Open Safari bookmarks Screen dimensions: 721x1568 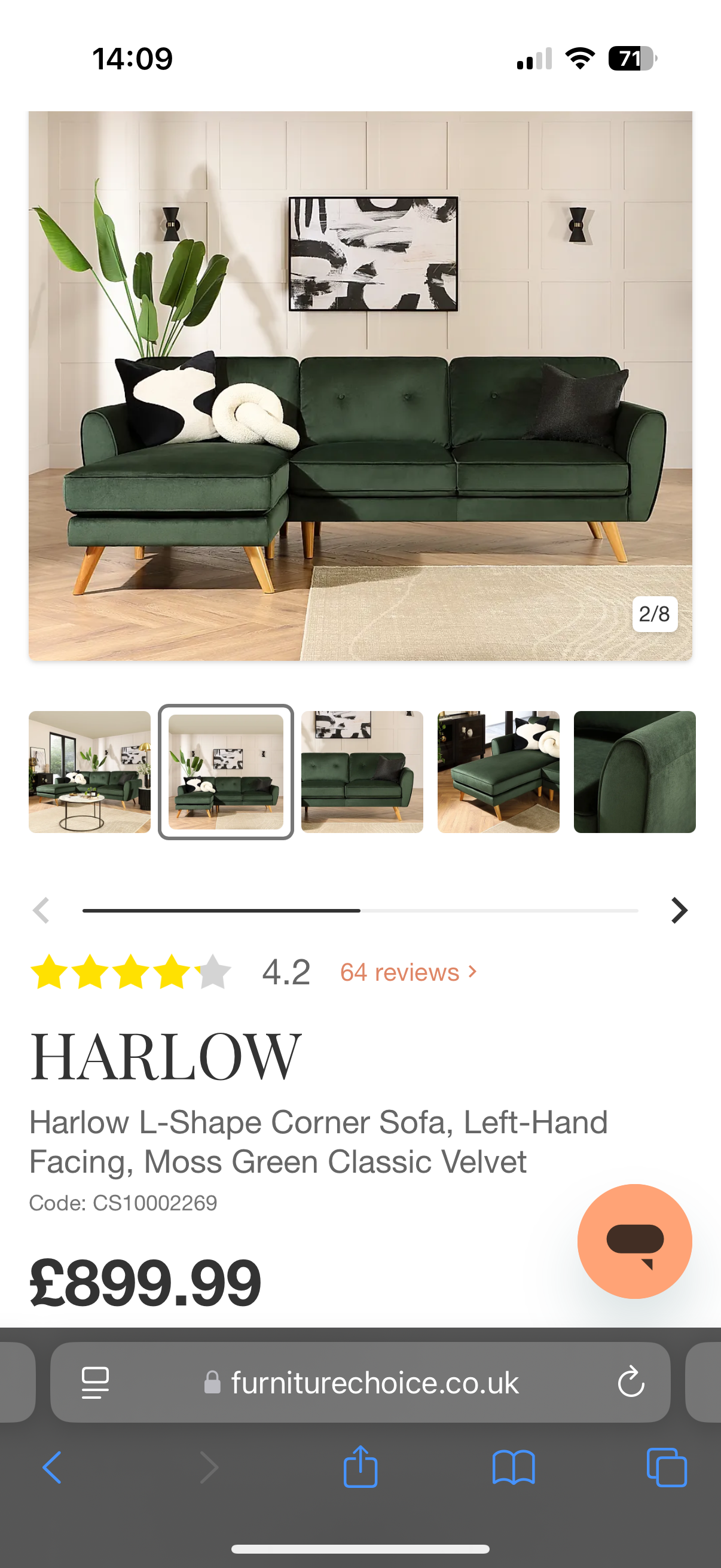(514, 1467)
